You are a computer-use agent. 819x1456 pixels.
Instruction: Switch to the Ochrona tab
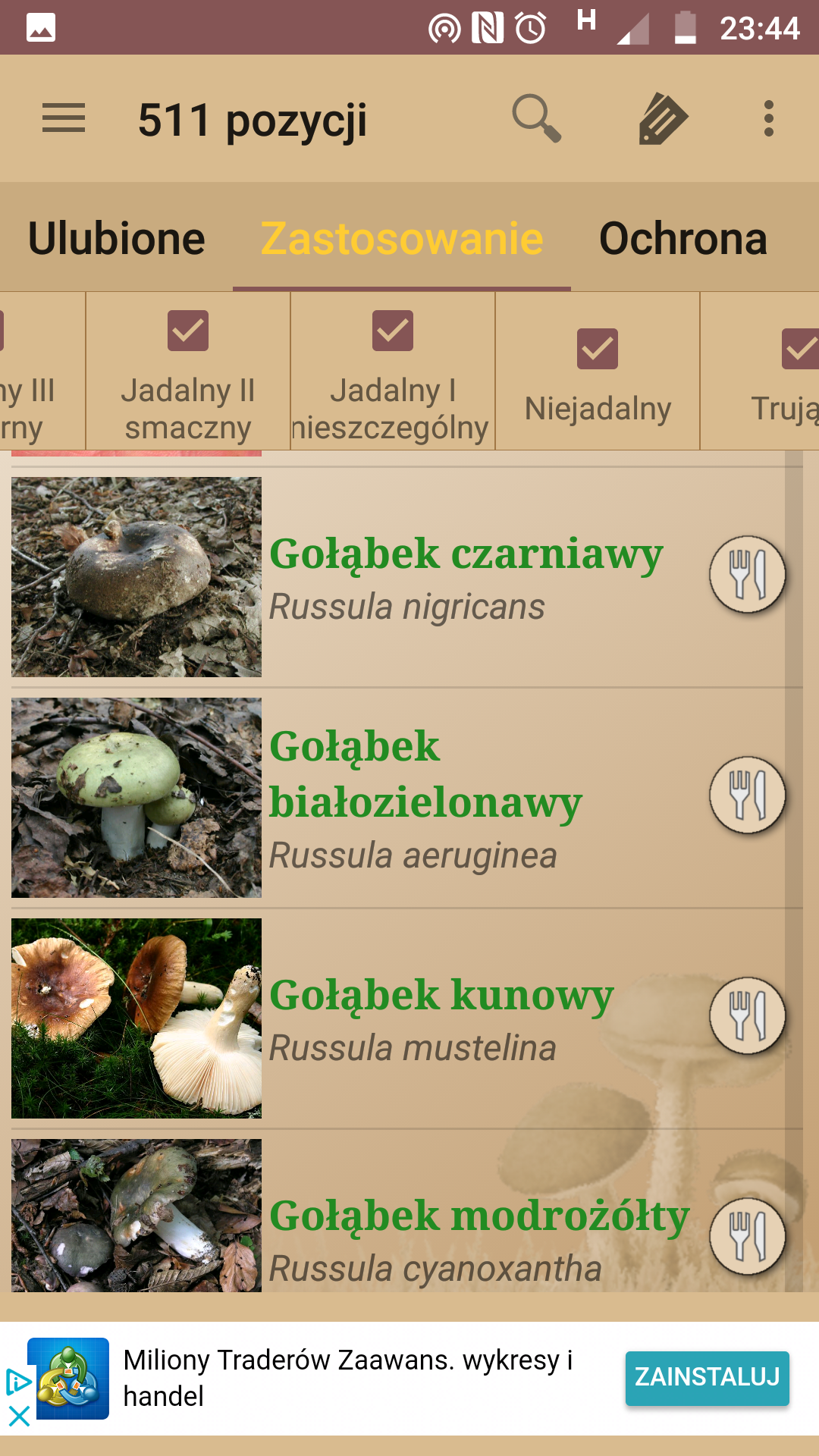click(683, 238)
